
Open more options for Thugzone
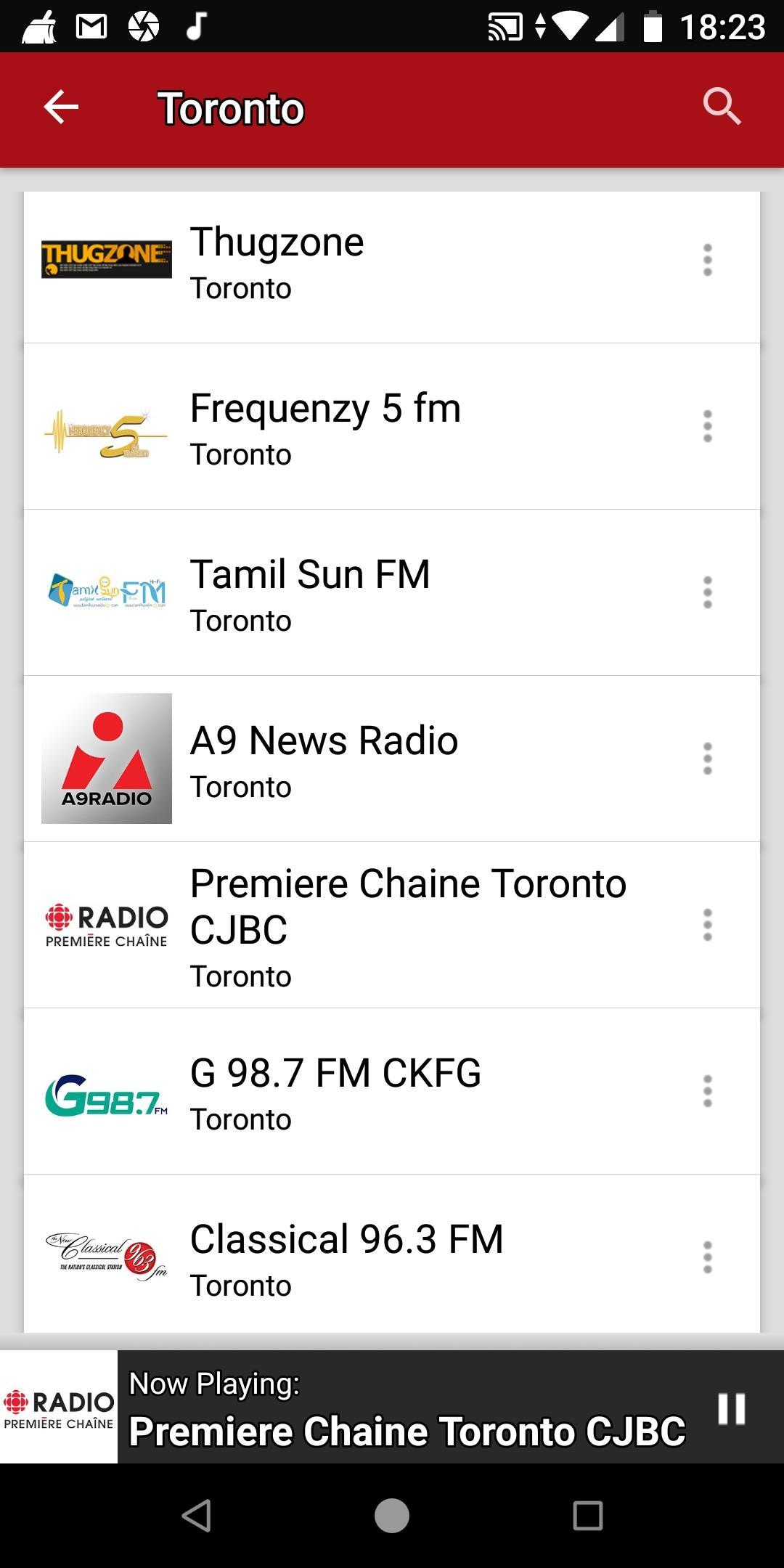click(x=708, y=260)
